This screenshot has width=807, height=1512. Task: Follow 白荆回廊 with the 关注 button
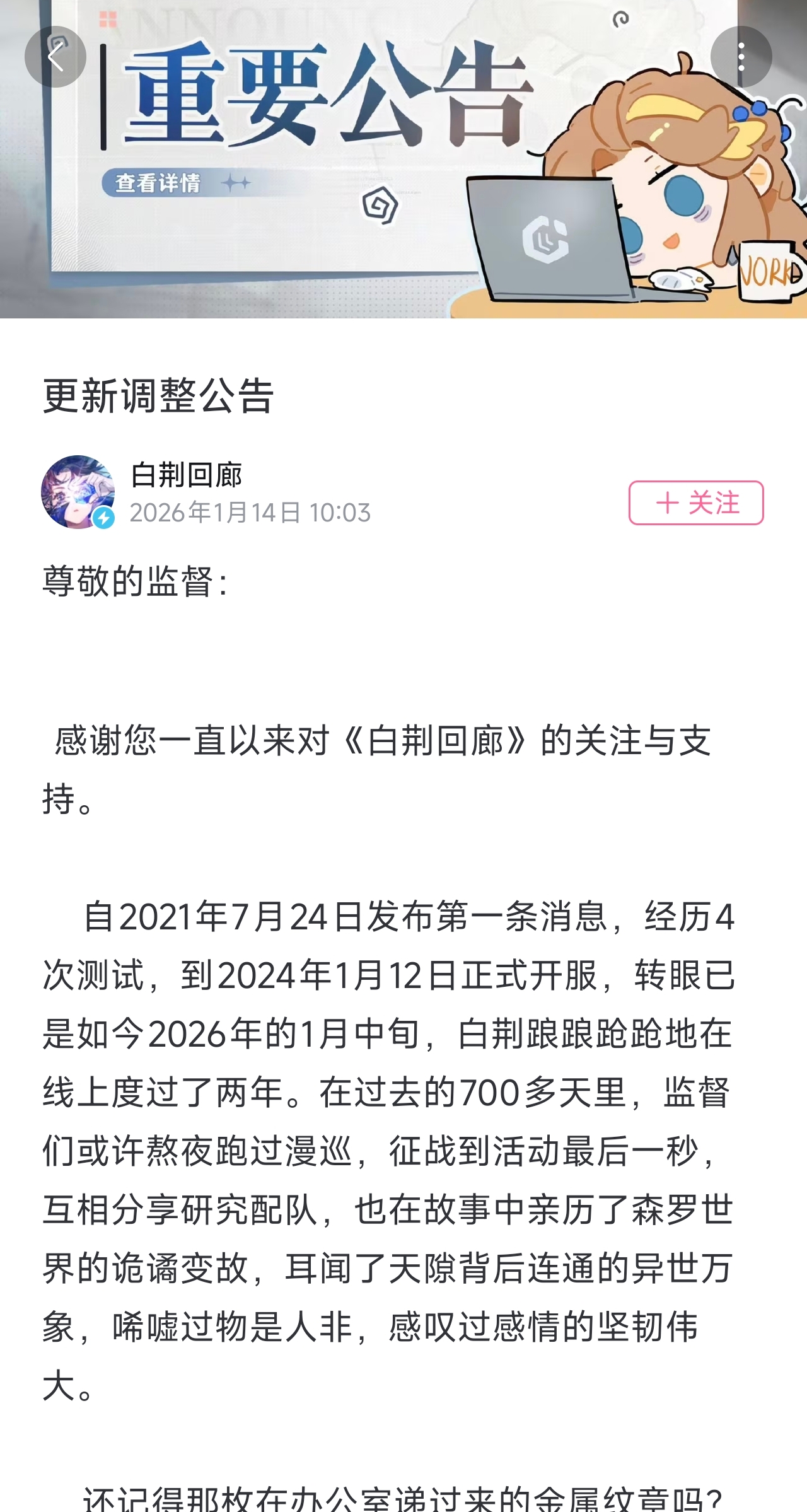pos(696,503)
